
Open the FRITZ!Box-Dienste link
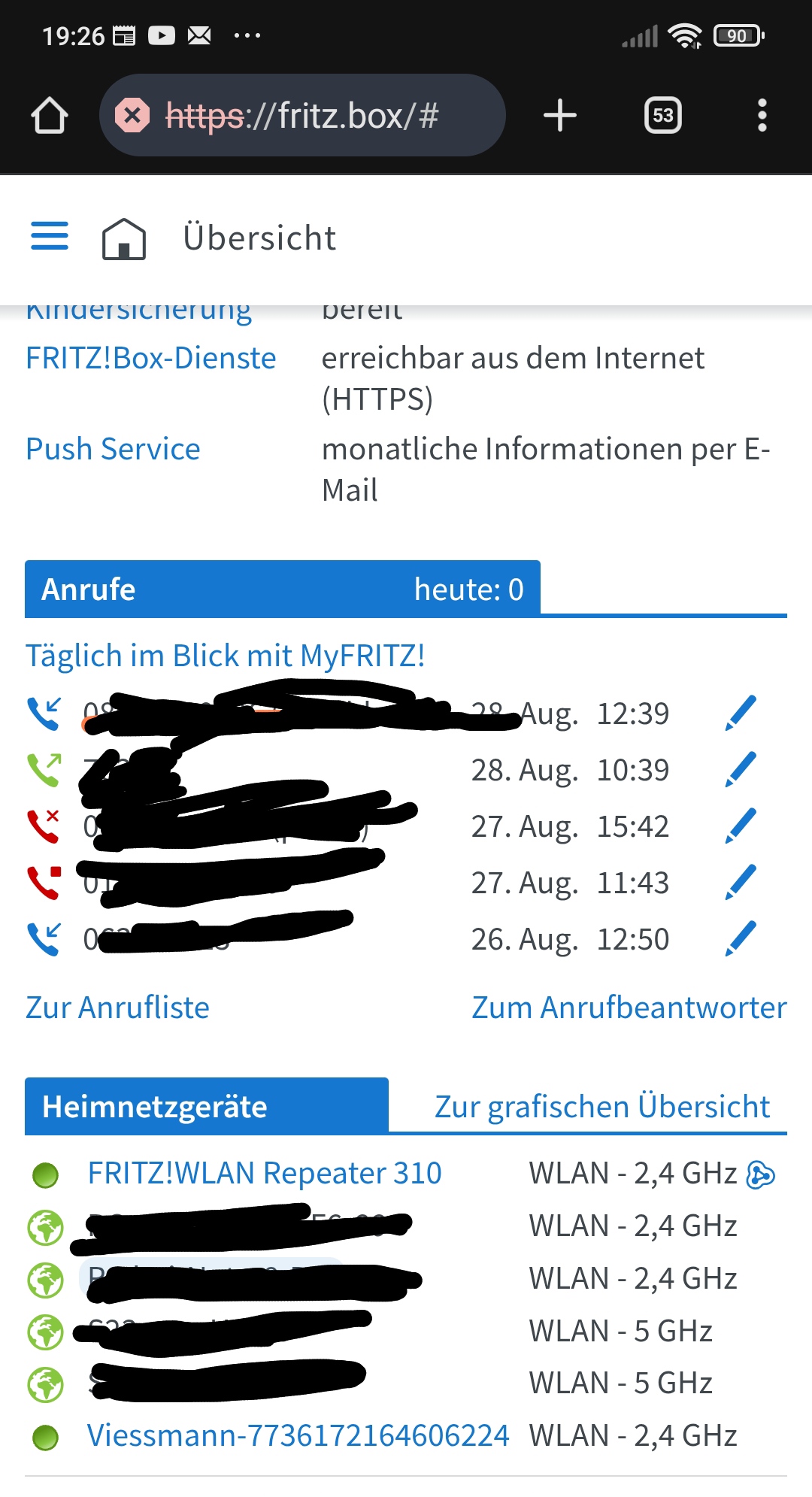(x=151, y=359)
